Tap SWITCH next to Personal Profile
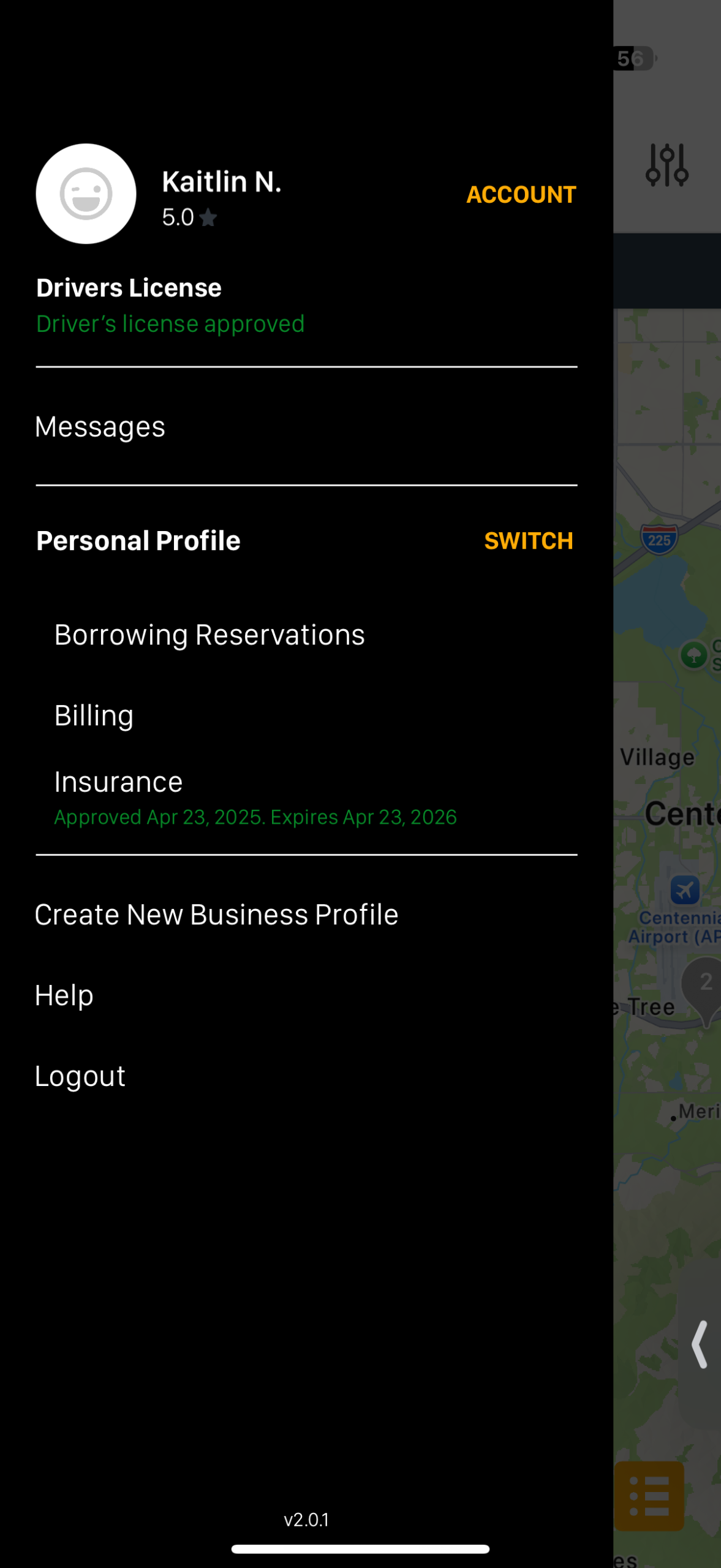 click(x=528, y=541)
